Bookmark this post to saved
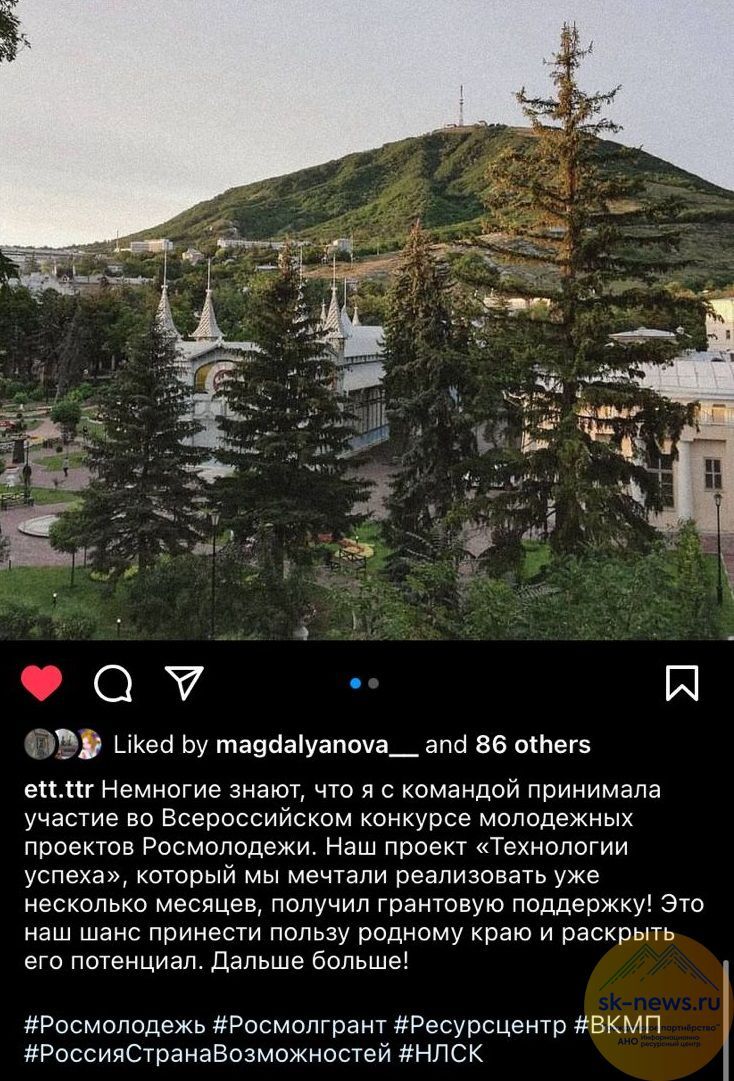The height and width of the screenshot is (1081, 734). (682, 683)
